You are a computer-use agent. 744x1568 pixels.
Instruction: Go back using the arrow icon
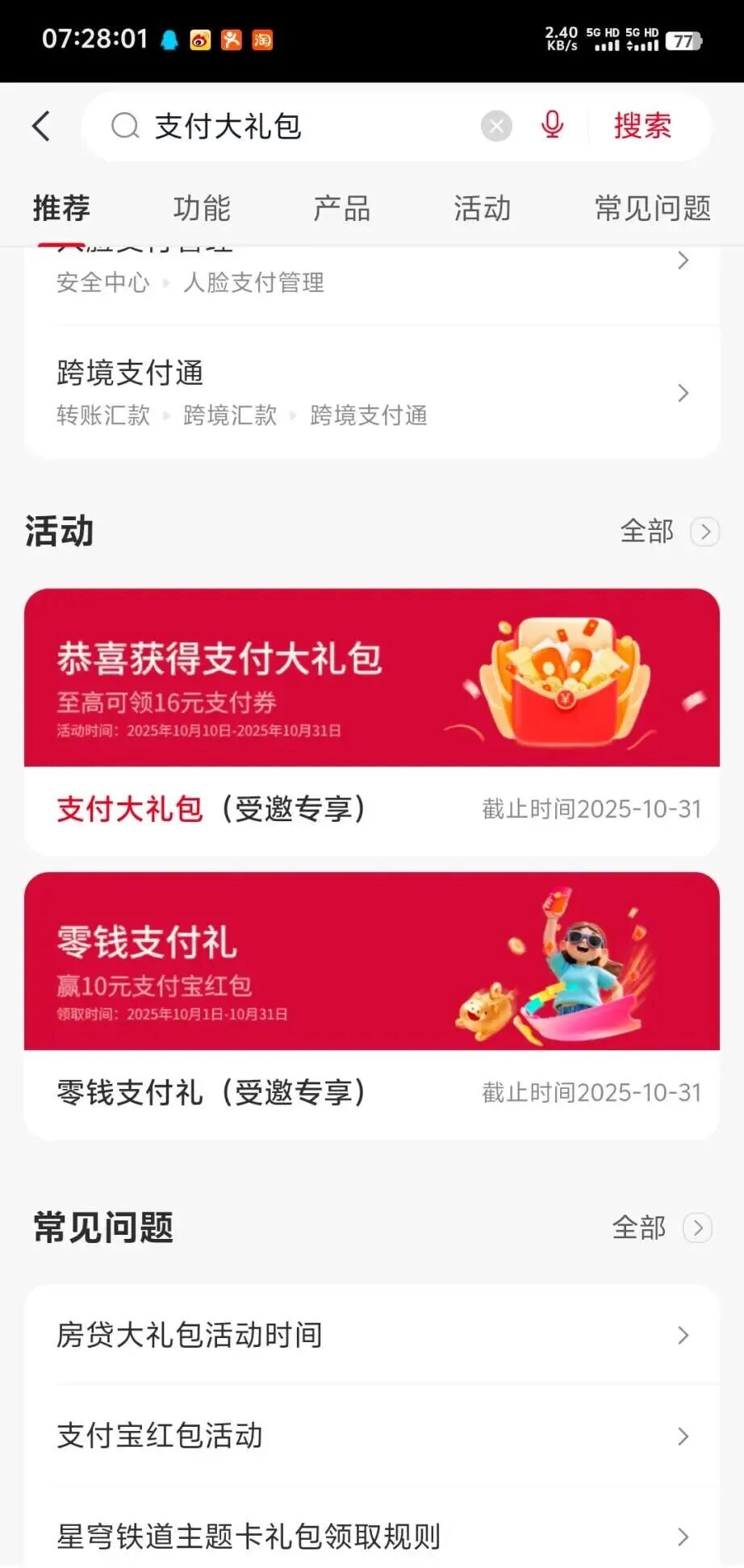42,127
